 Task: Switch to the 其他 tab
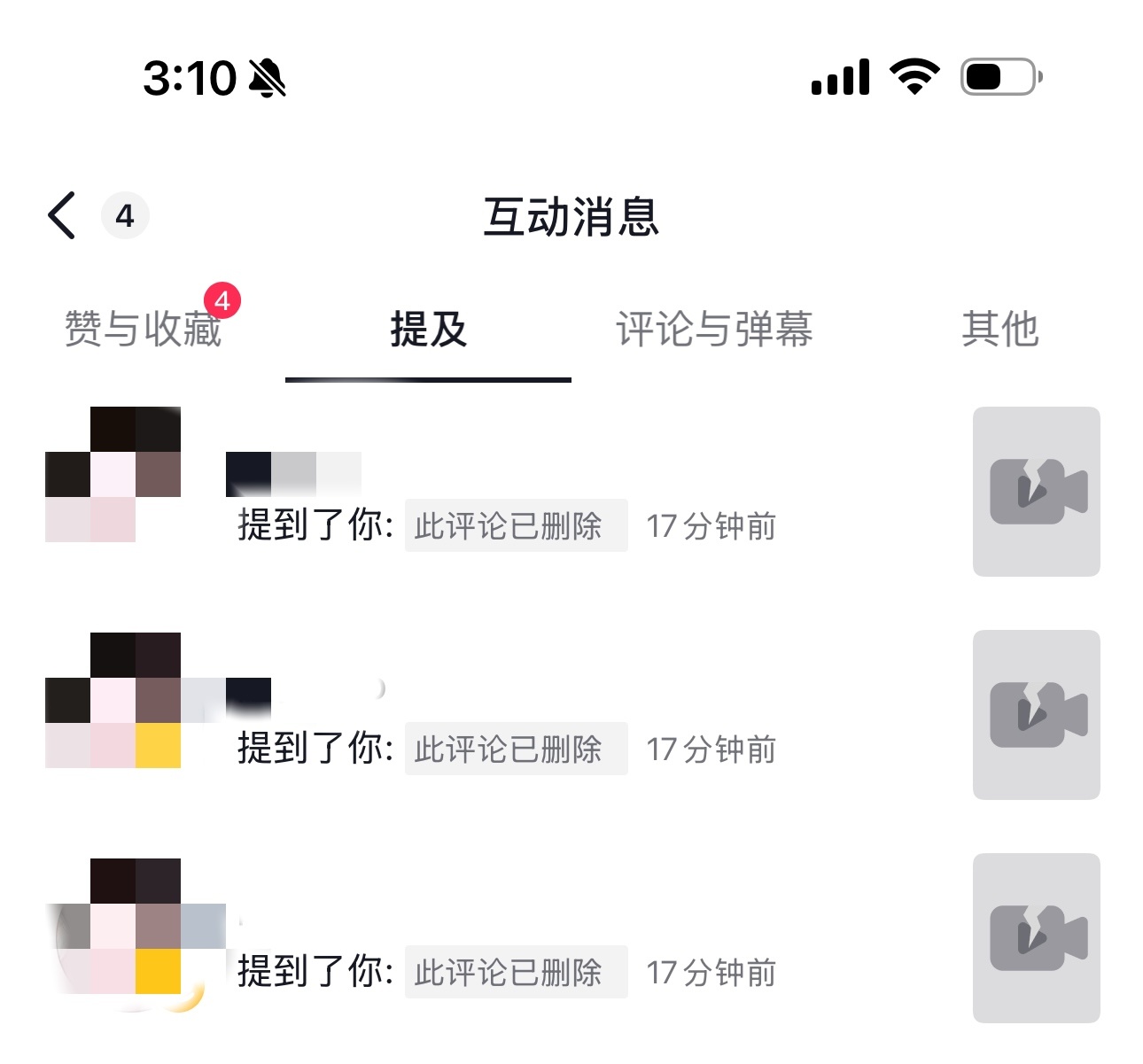(x=1000, y=329)
